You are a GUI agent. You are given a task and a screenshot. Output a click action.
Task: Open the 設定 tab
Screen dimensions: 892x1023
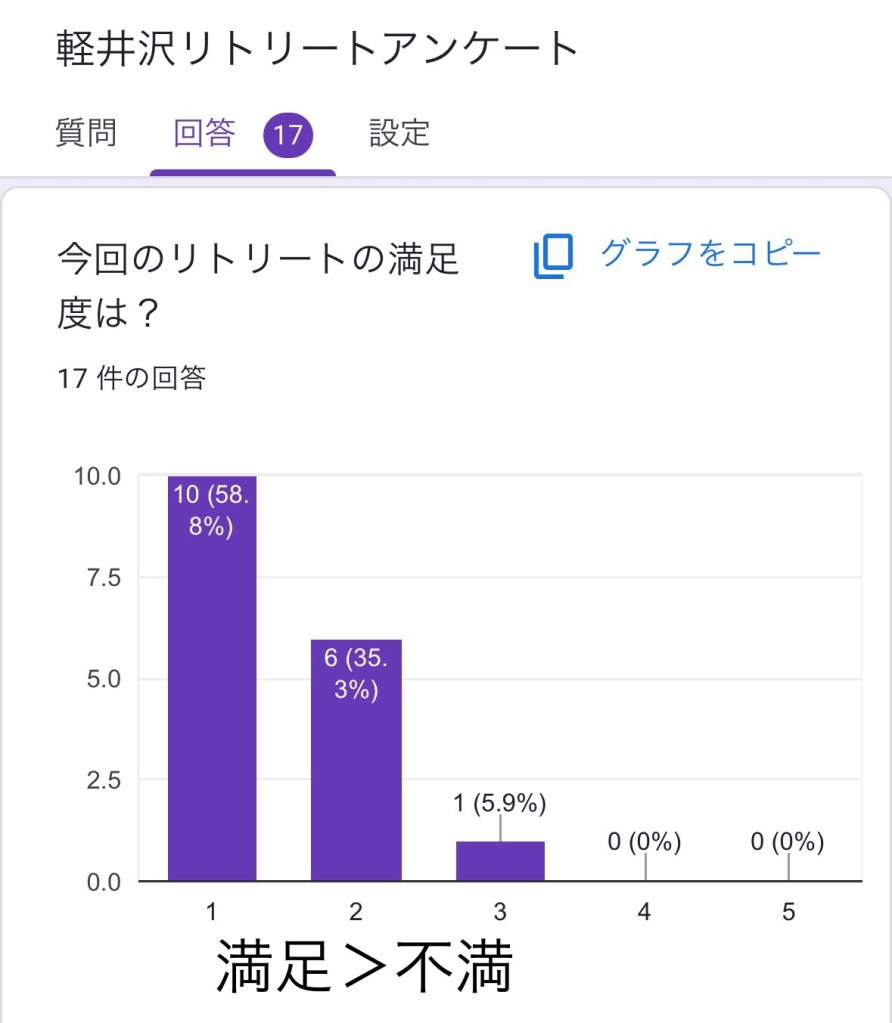399,133
